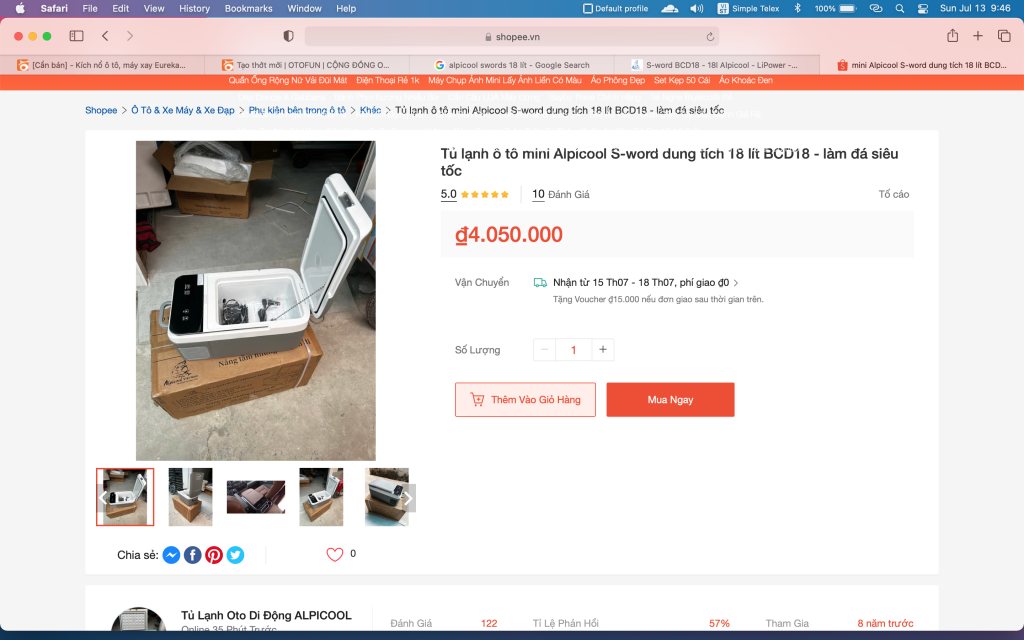Add product with Thêm Vào Giỏ Hàng
Image resolution: width=1024 pixels, height=640 pixels.
(525, 400)
